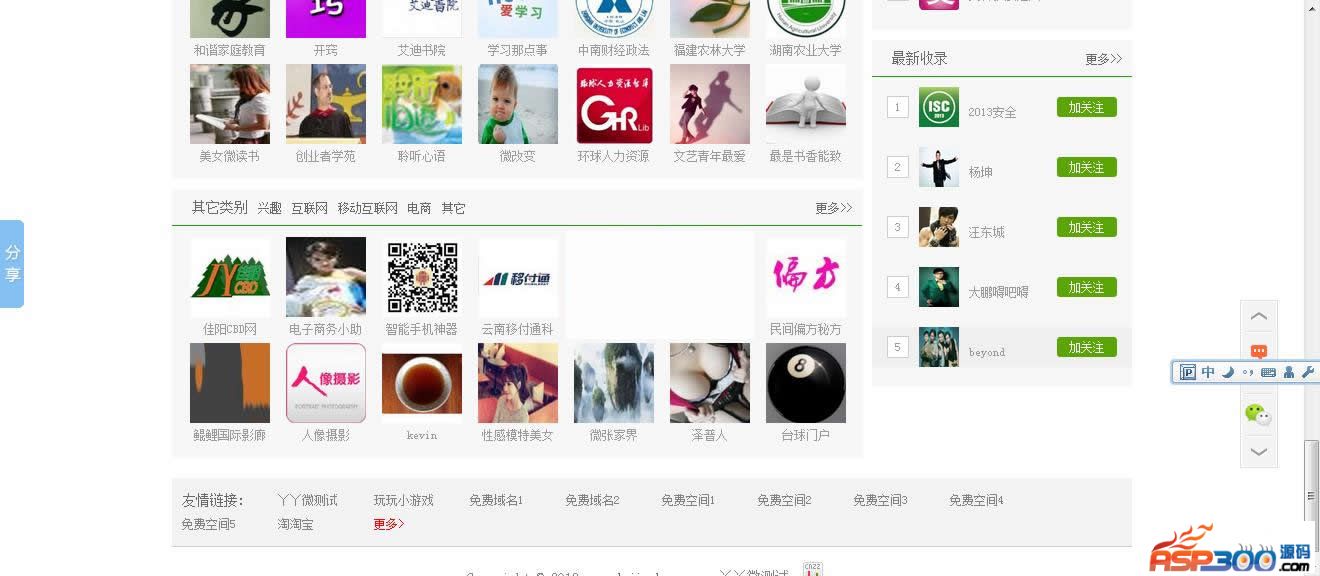Follow 杨坤 in the latest listings
Image resolution: width=1320 pixels, height=576 pixels.
pyautogui.click(x=1086, y=167)
